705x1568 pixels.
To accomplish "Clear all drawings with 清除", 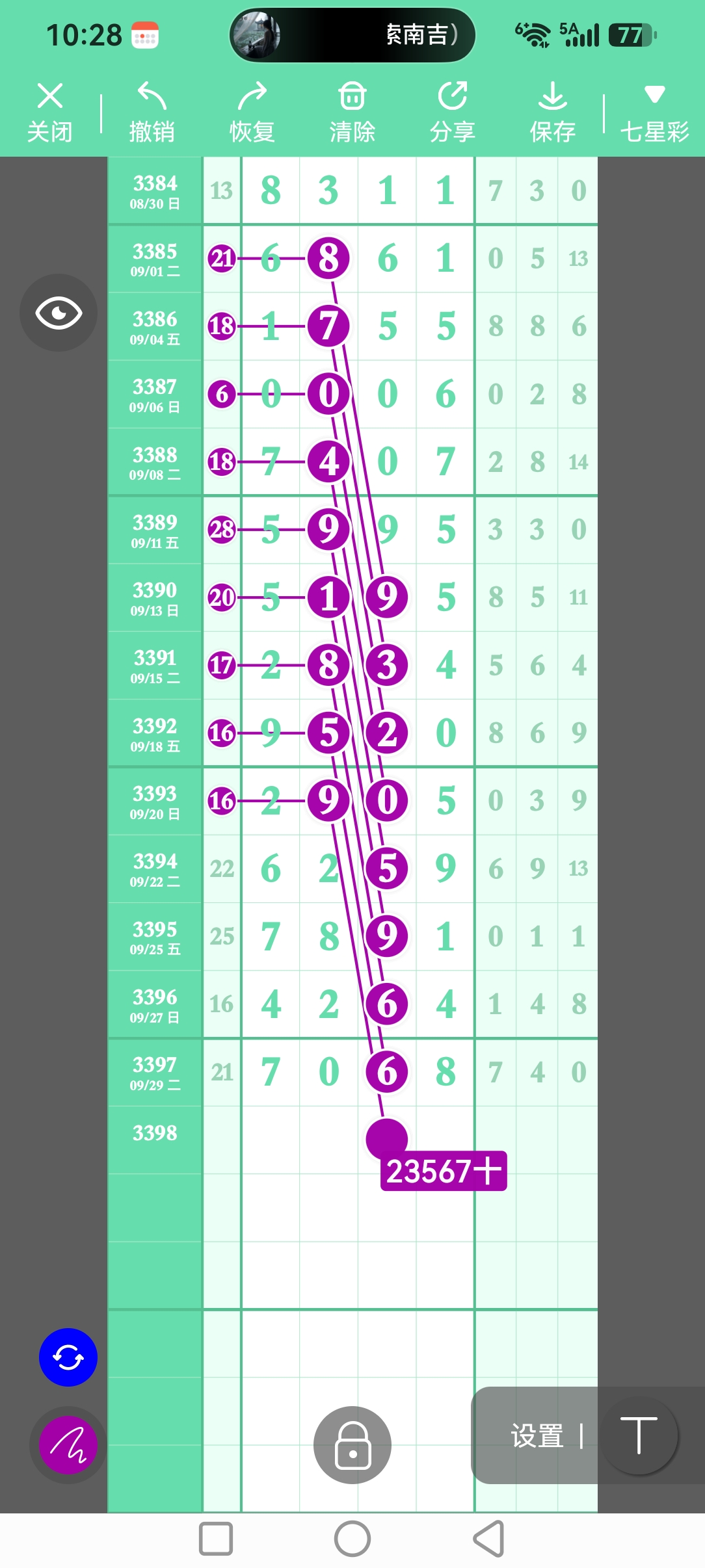I will 352,112.
